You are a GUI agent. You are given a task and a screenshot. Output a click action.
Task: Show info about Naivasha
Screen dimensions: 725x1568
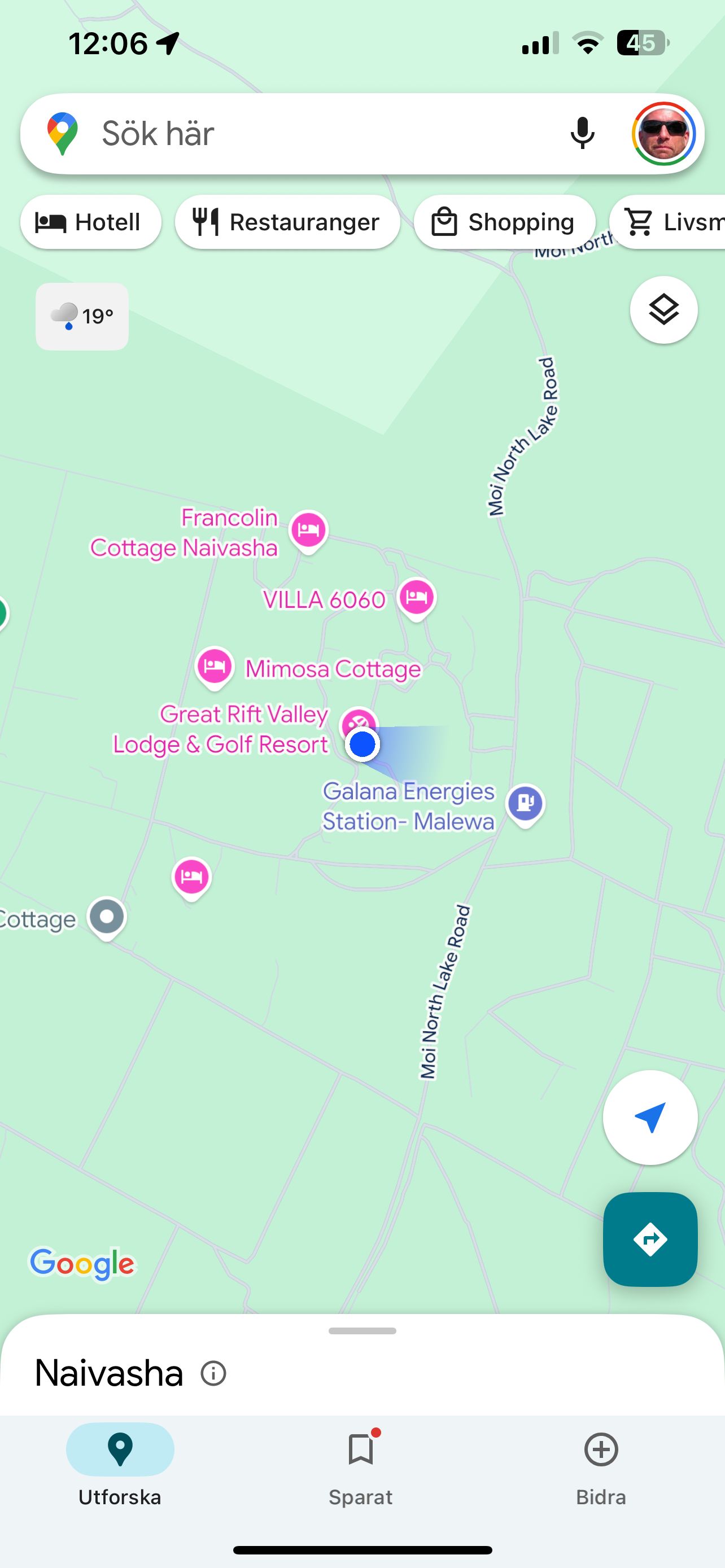coord(213,1374)
